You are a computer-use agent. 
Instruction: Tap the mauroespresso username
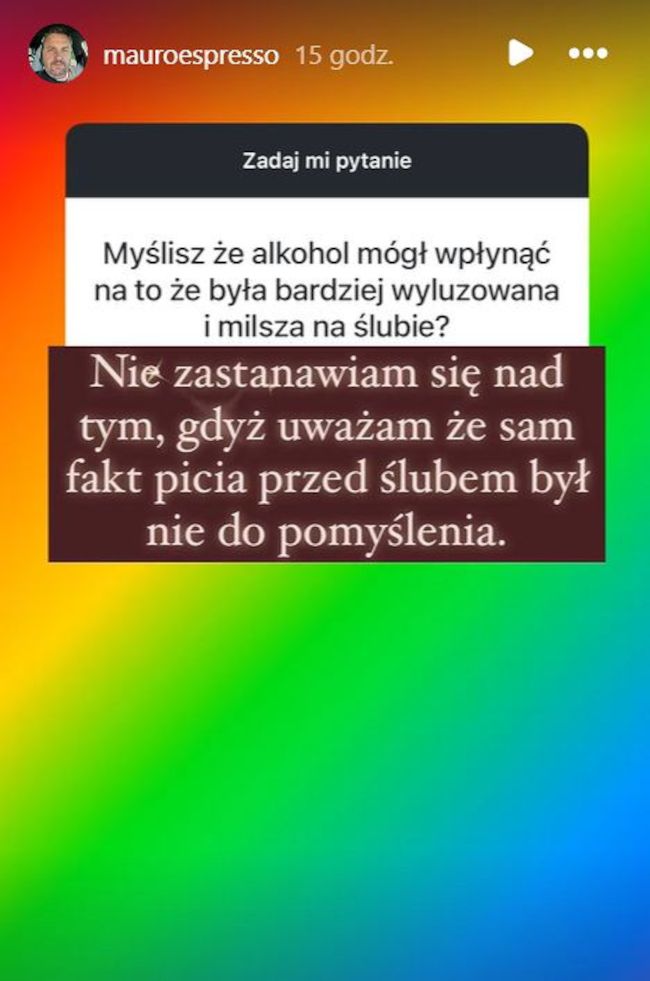point(191,54)
